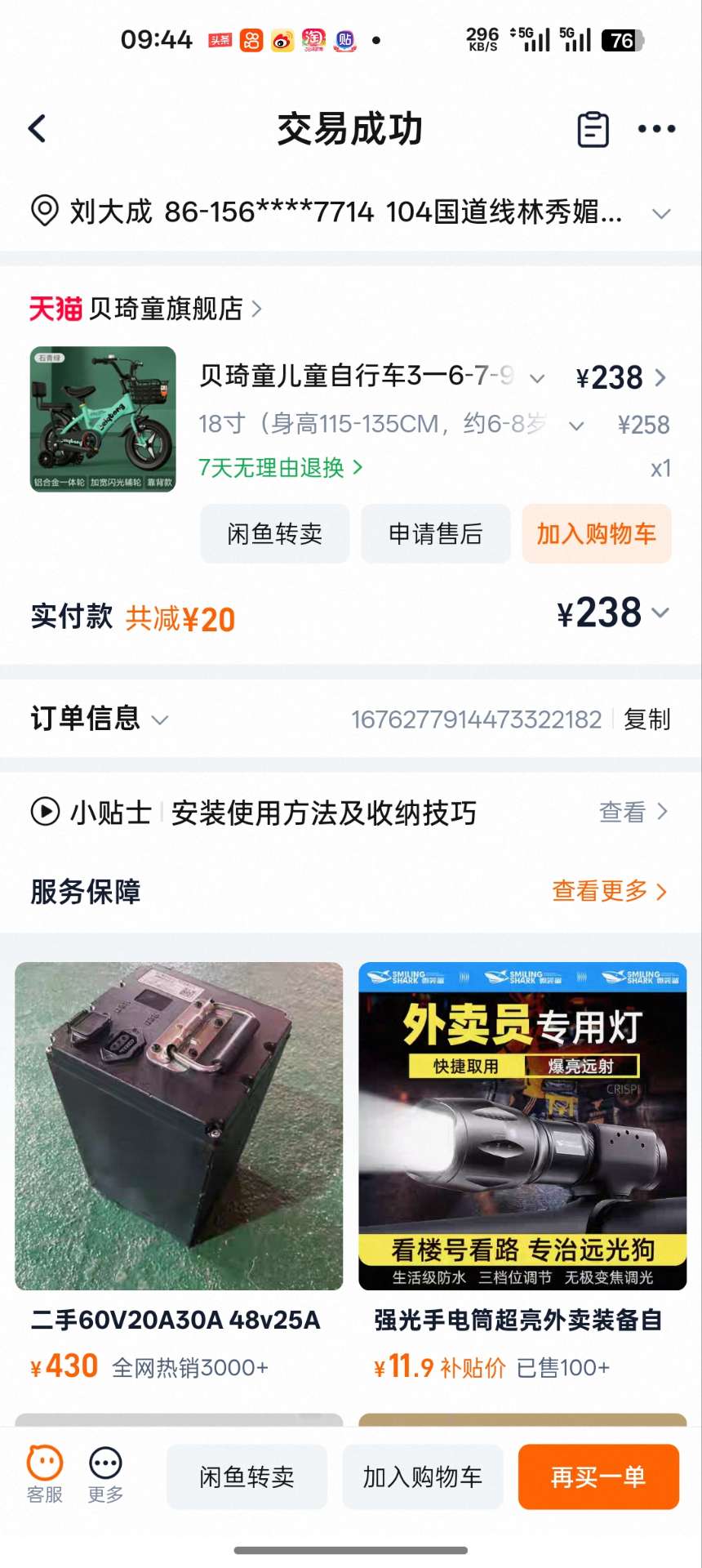
Task: Buy again with 再买一单
Action: tap(598, 1477)
